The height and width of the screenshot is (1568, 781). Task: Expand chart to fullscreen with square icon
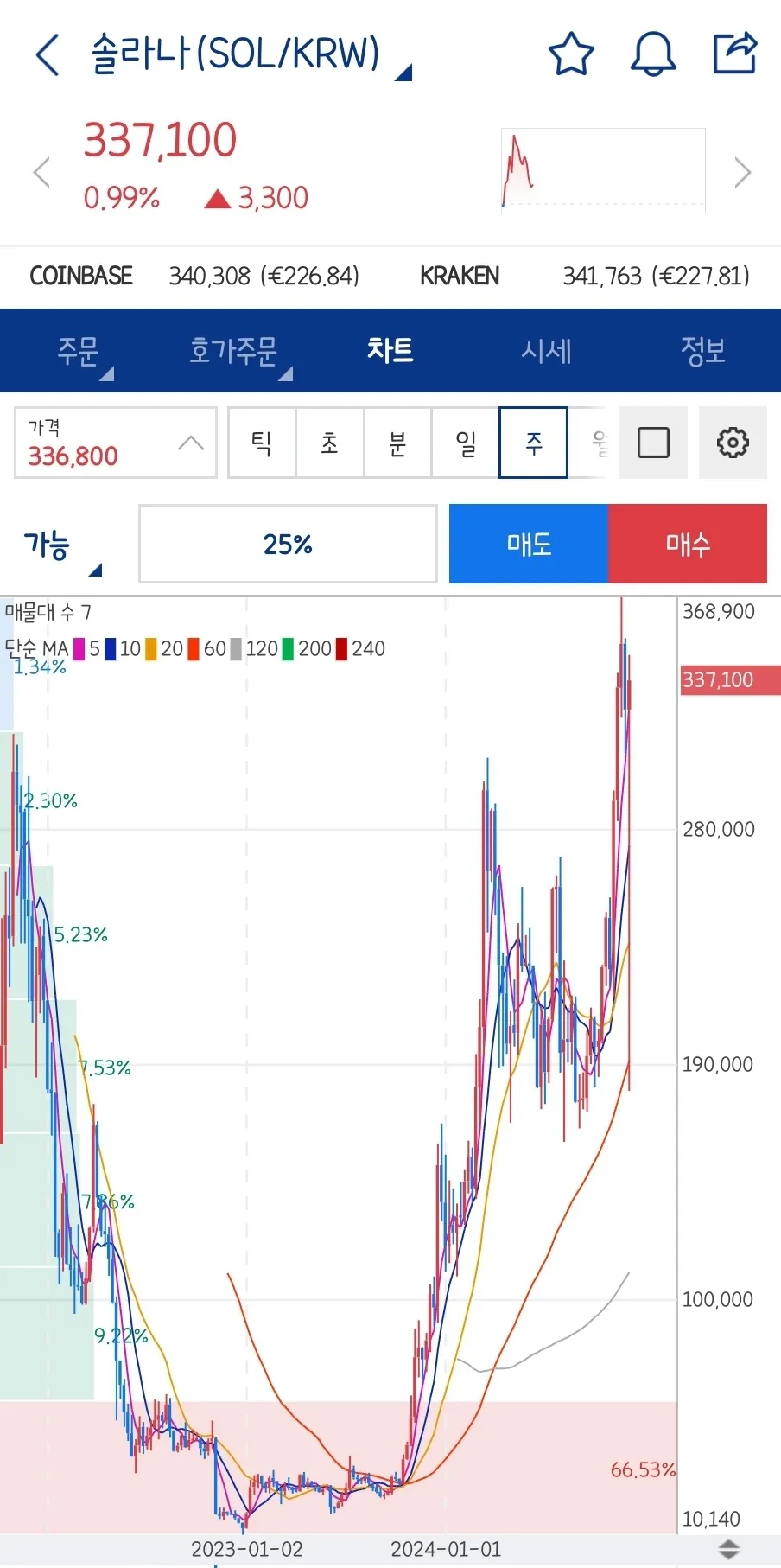click(x=653, y=443)
